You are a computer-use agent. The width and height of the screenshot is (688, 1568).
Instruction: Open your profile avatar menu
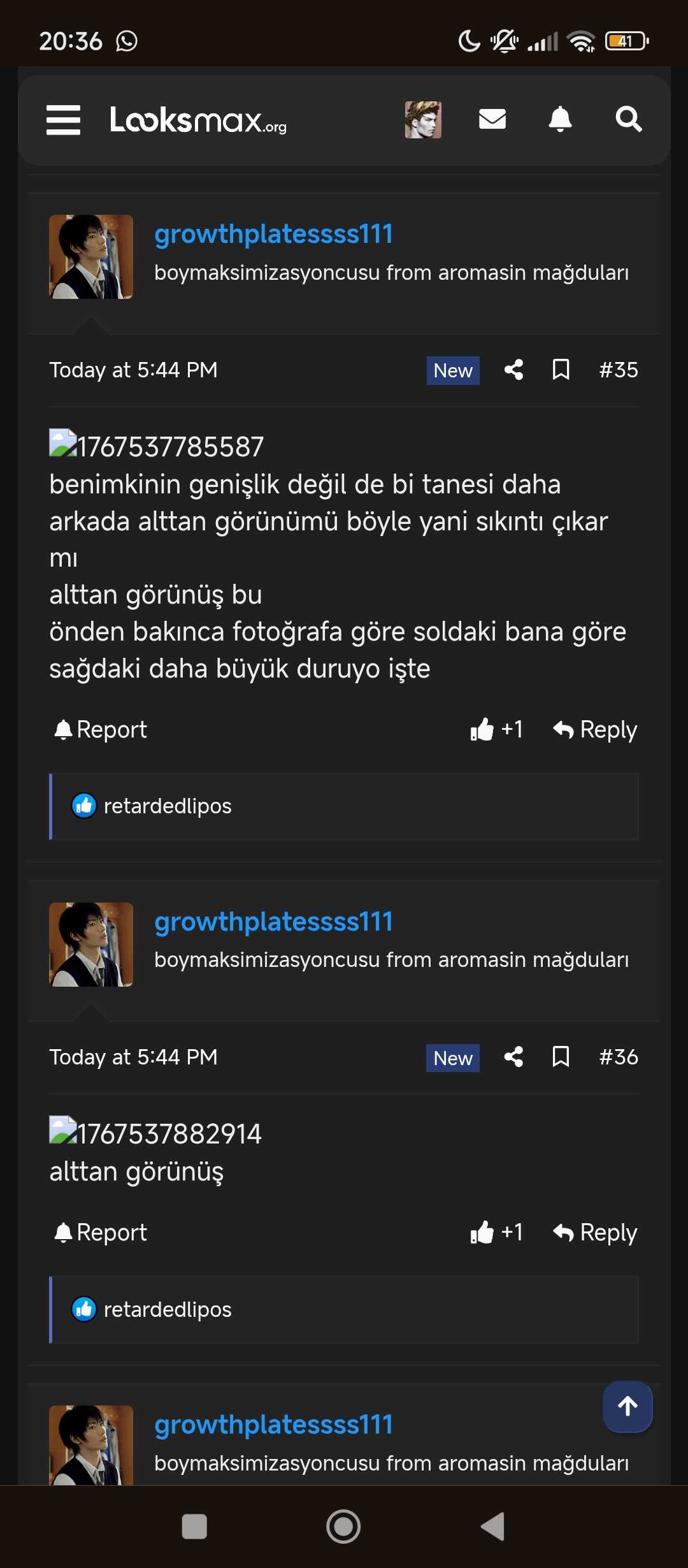coord(423,120)
